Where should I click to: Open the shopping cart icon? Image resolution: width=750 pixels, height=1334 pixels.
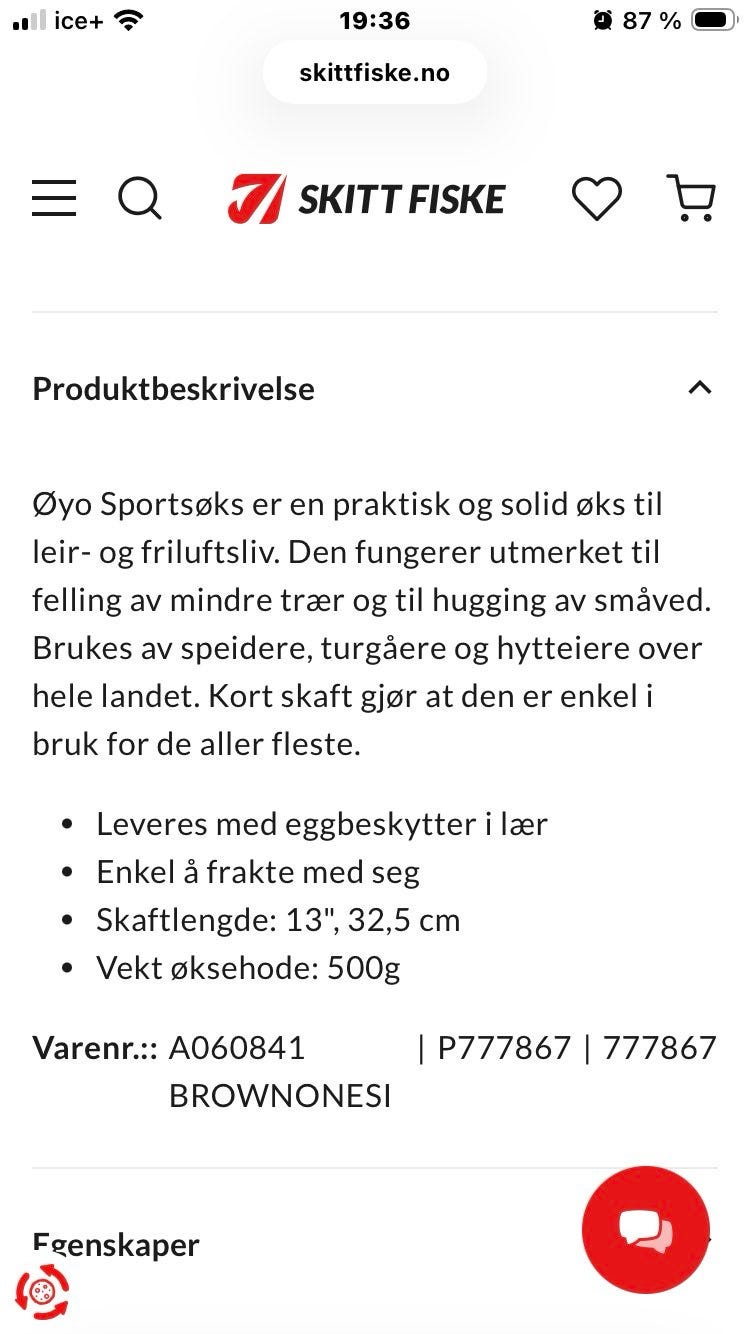click(x=691, y=198)
